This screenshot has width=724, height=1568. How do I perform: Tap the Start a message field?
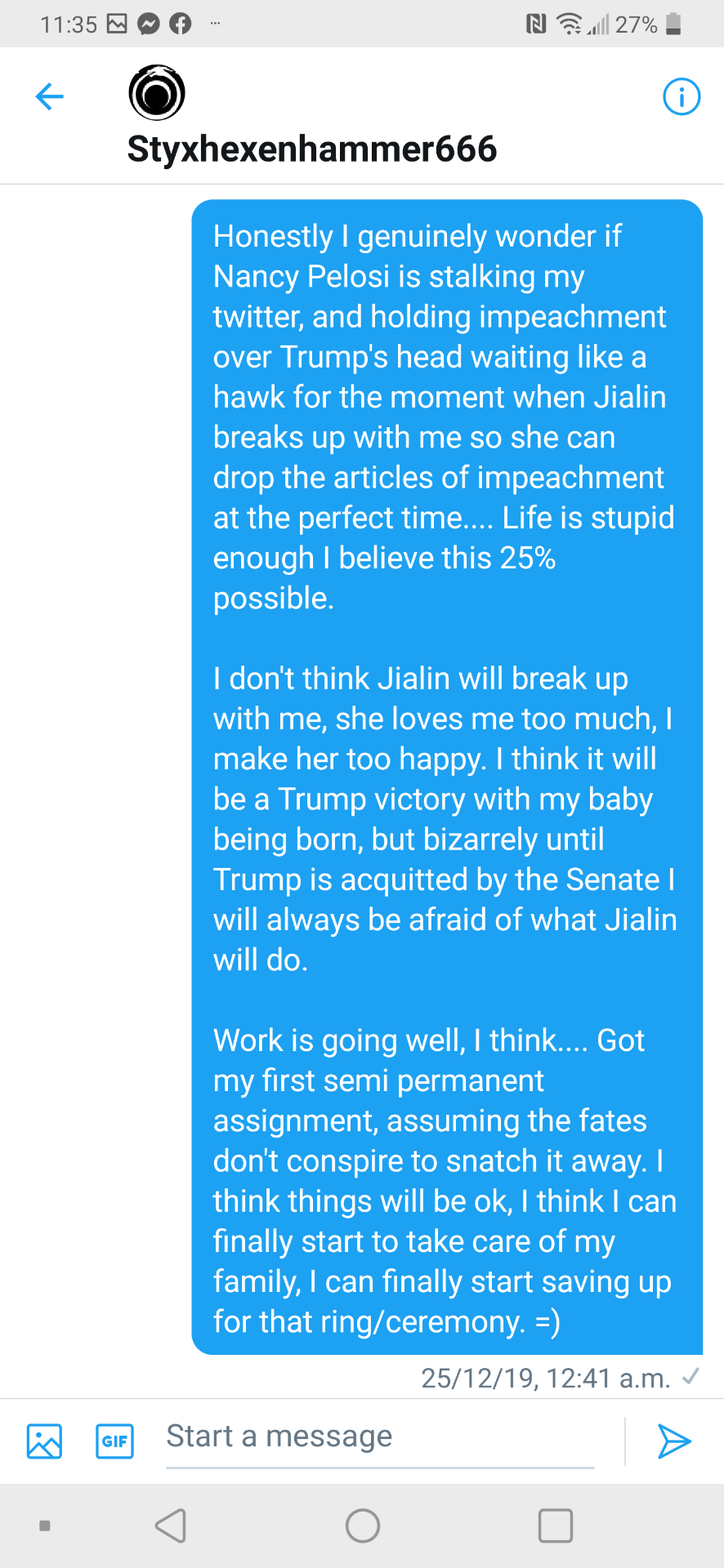[x=379, y=1437]
